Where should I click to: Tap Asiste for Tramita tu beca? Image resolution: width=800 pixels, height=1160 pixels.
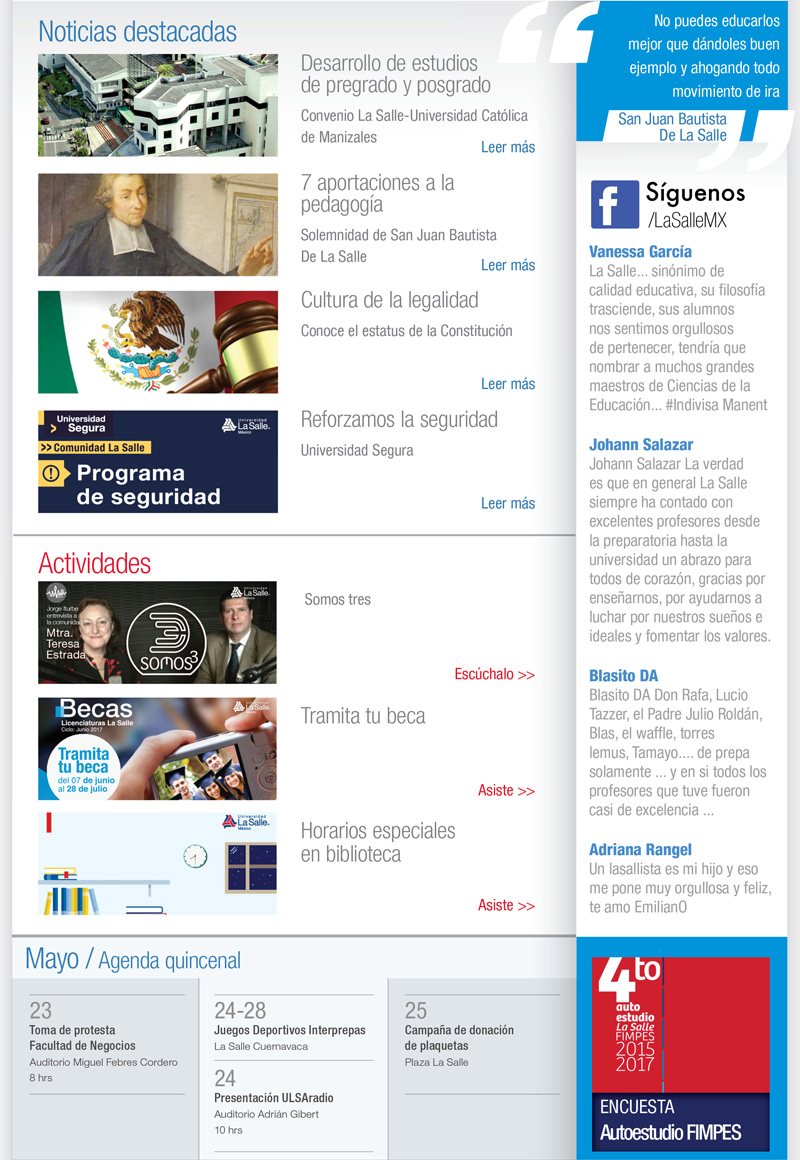(506, 790)
